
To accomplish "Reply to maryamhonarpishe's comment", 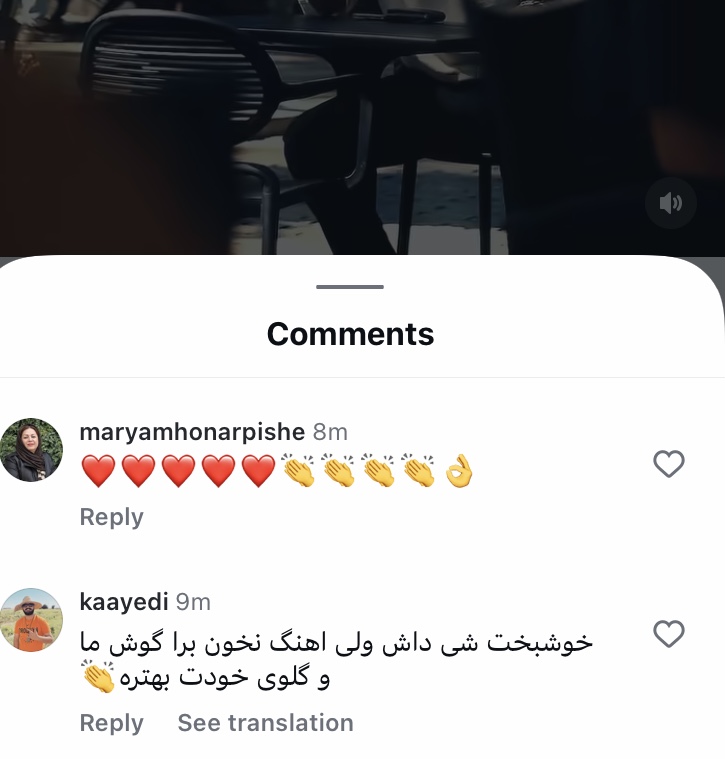I will pos(111,517).
